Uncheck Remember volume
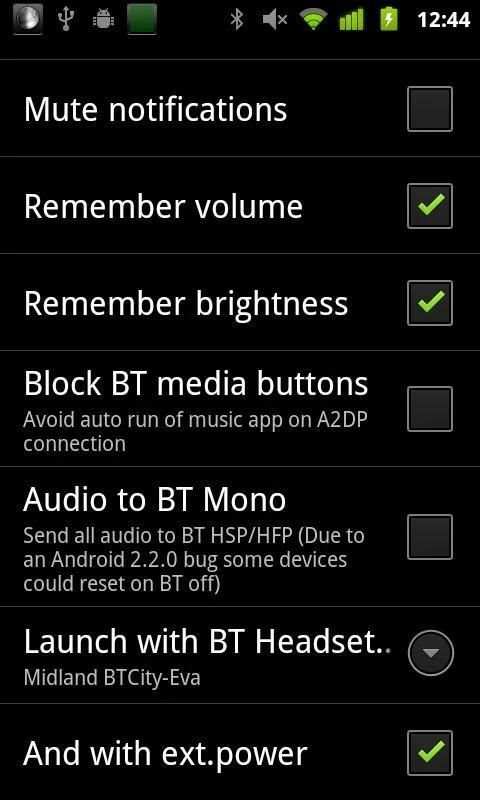The height and width of the screenshot is (800, 480). pyautogui.click(x=430, y=206)
